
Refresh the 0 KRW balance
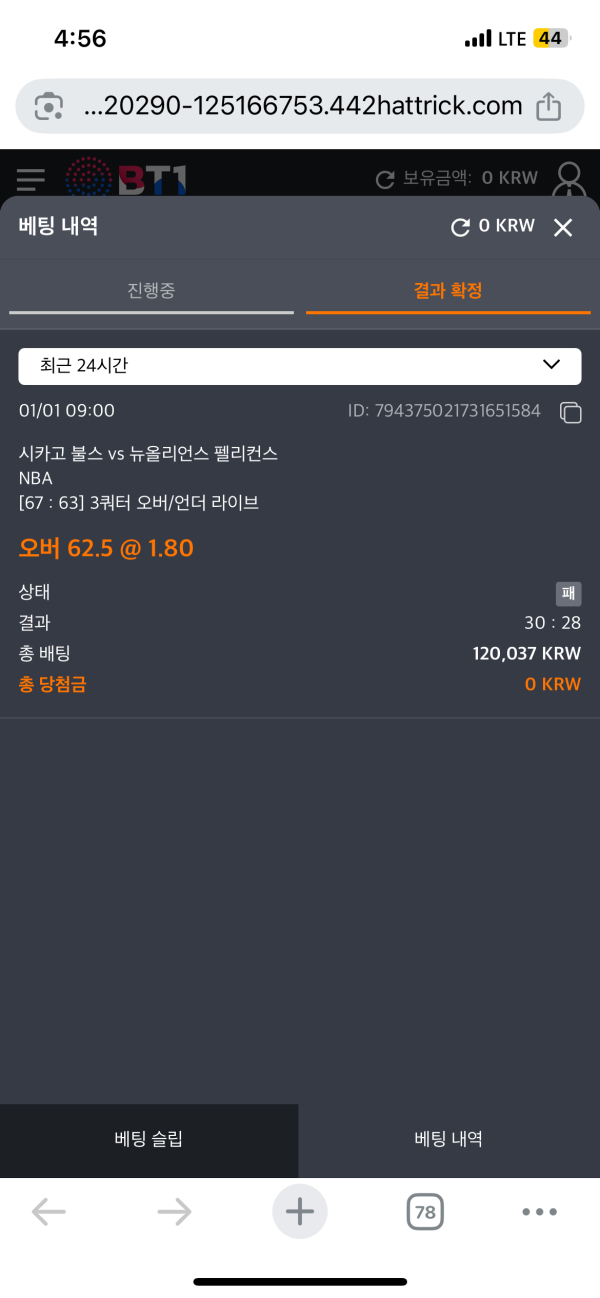tap(460, 227)
